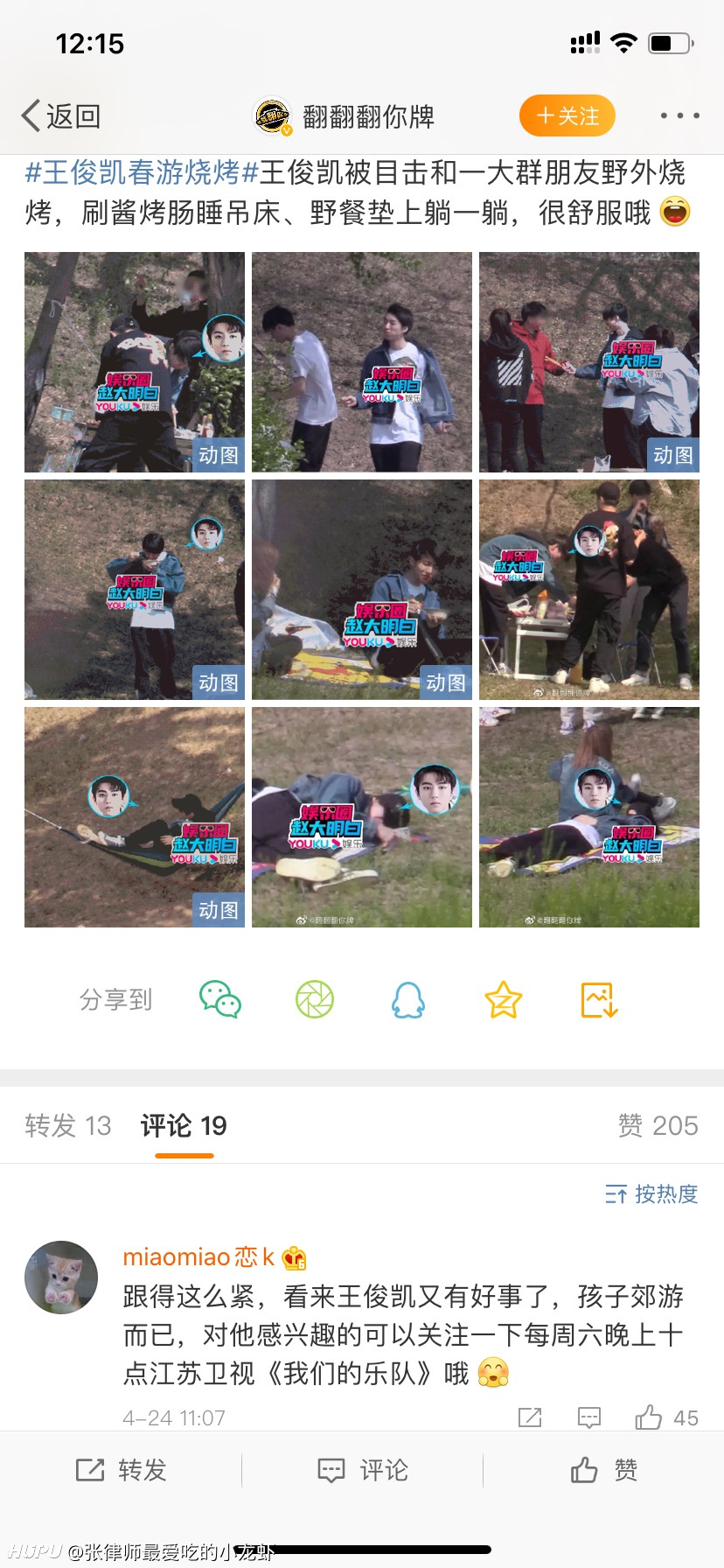Share to Qzone via the star icon
This screenshot has width=724, height=1568.
pyautogui.click(x=504, y=999)
